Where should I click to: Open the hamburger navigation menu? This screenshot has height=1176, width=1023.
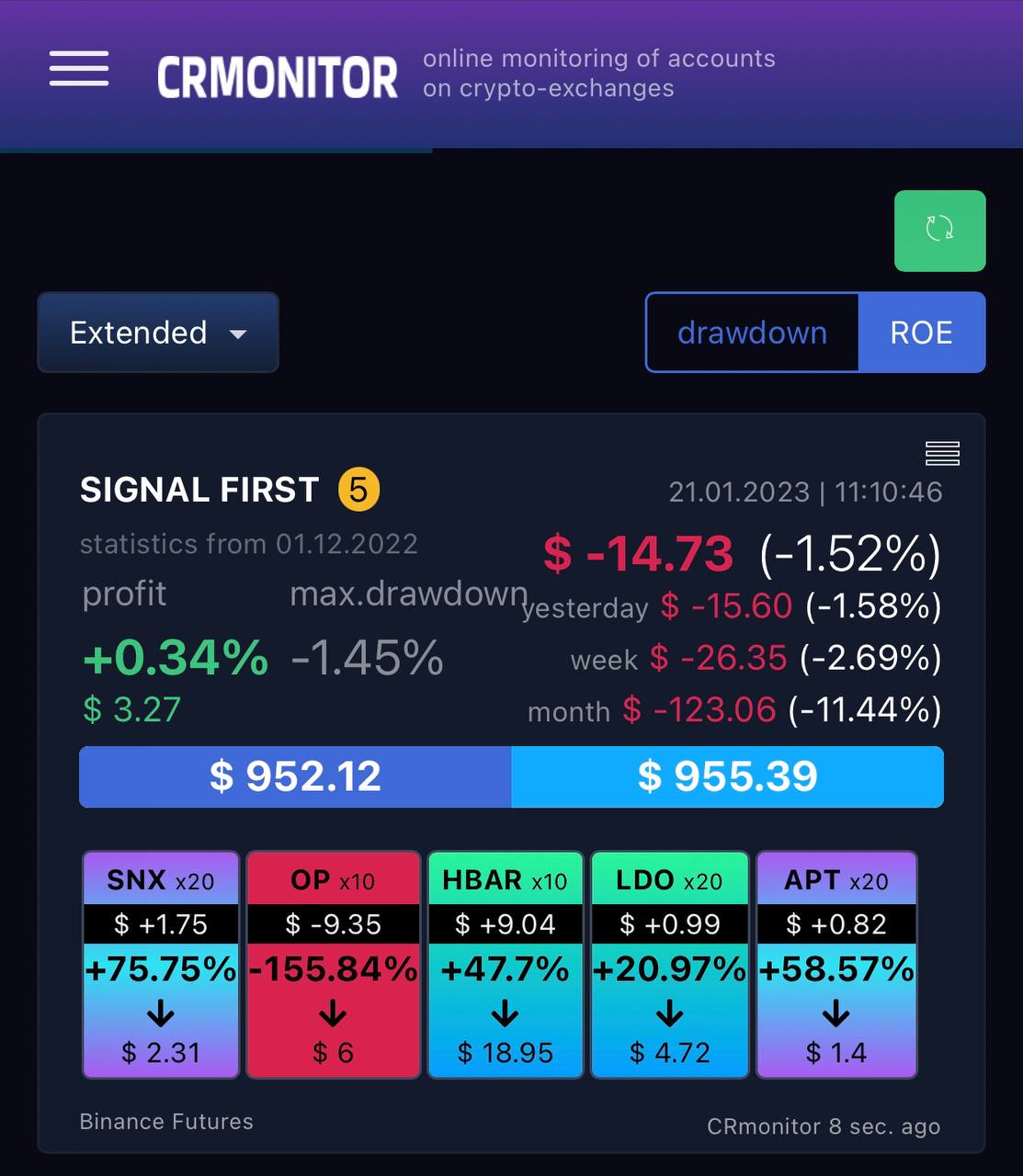pos(79,69)
